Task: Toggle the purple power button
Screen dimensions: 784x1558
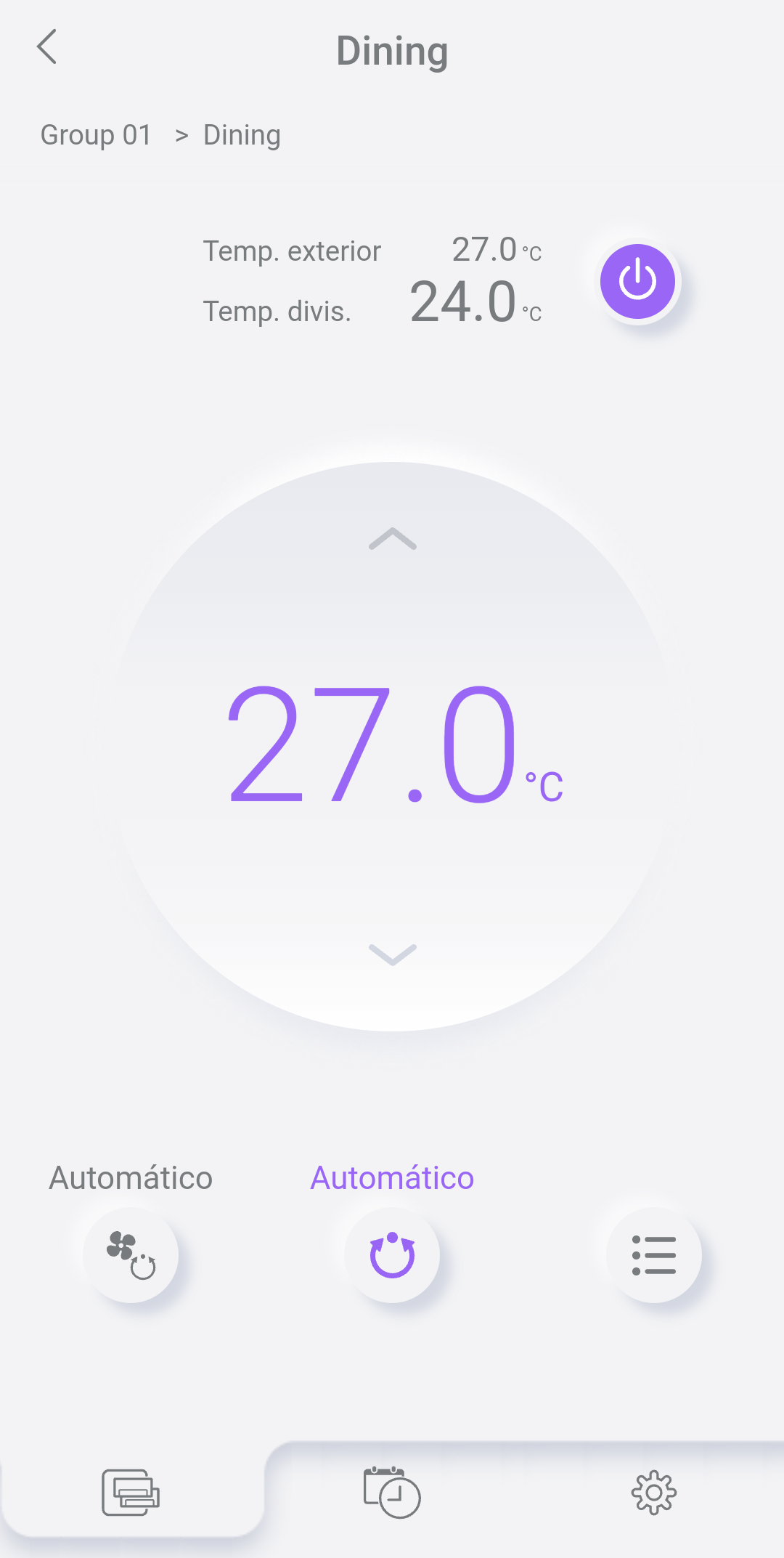Action: click(x=637, y=281)
